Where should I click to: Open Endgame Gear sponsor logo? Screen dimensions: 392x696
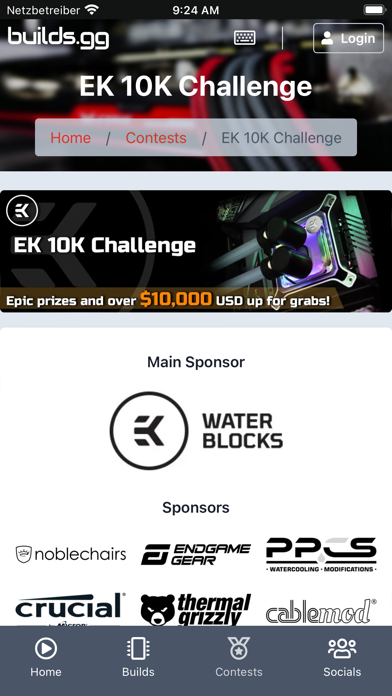(196, 554)
